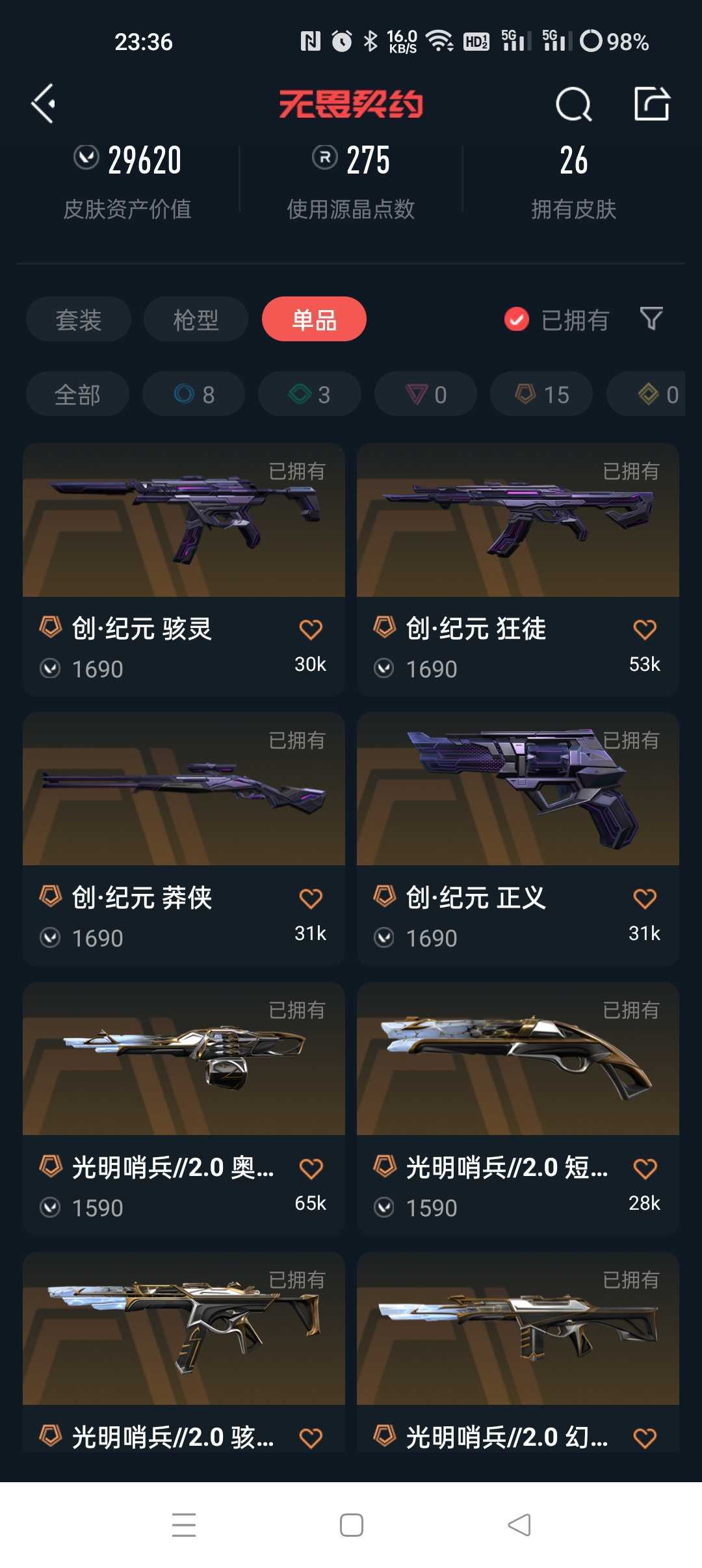Viewport: 702px width, 1568px height.
Task: Open the 创·纪元 骇灵 skin card
Action: (184, 570)
